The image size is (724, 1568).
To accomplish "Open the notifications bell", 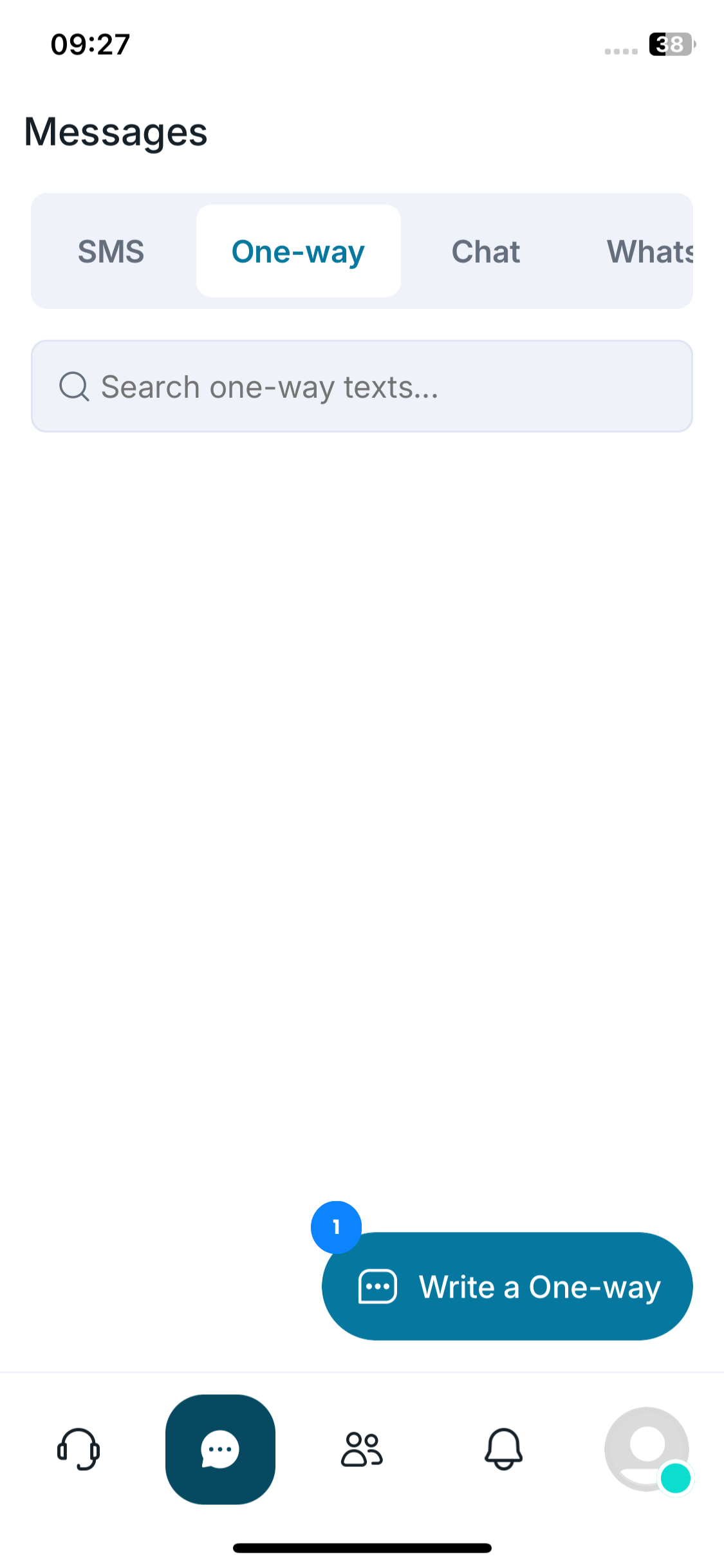I will click(x=503, y=1449).
